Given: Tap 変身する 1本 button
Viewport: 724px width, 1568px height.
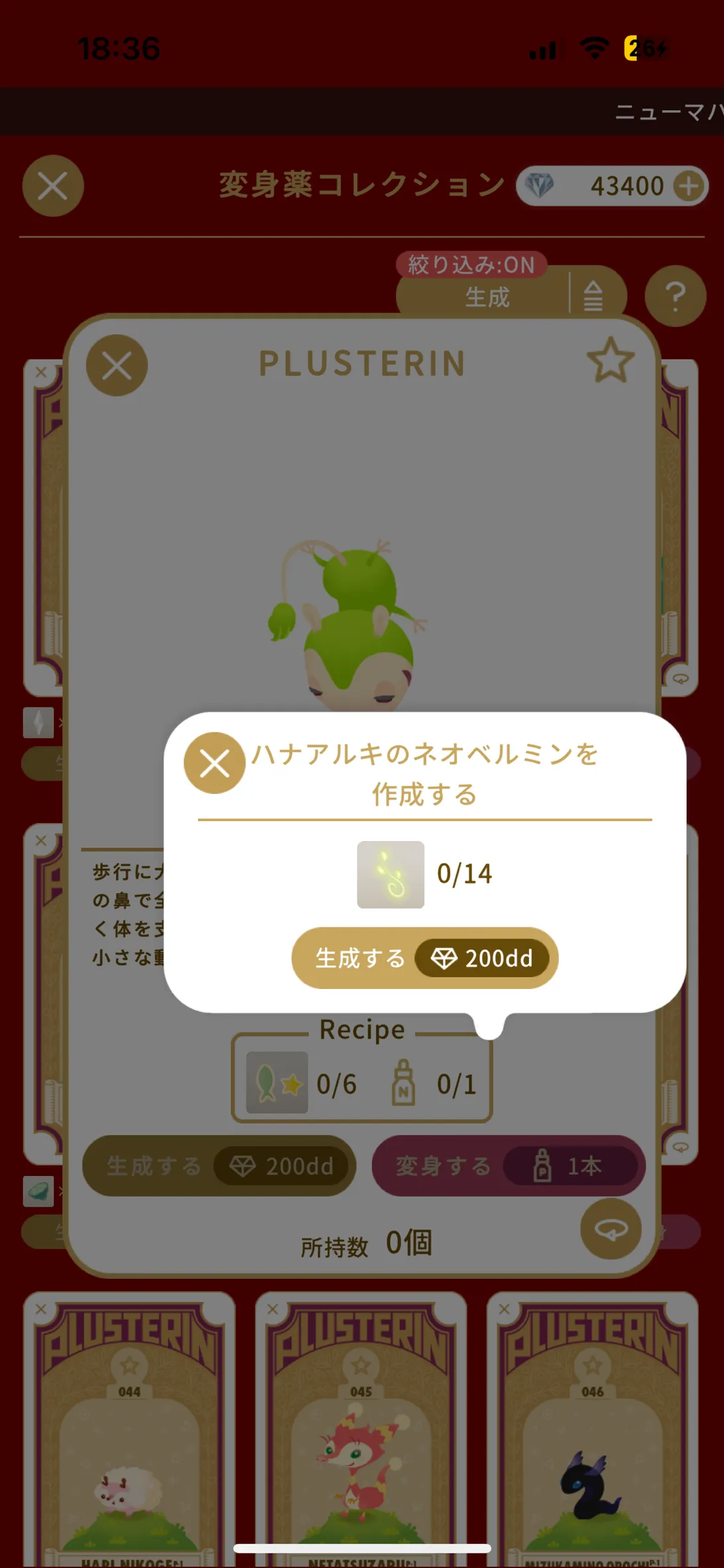Looking at the screenshot, I should [509, 1165].
